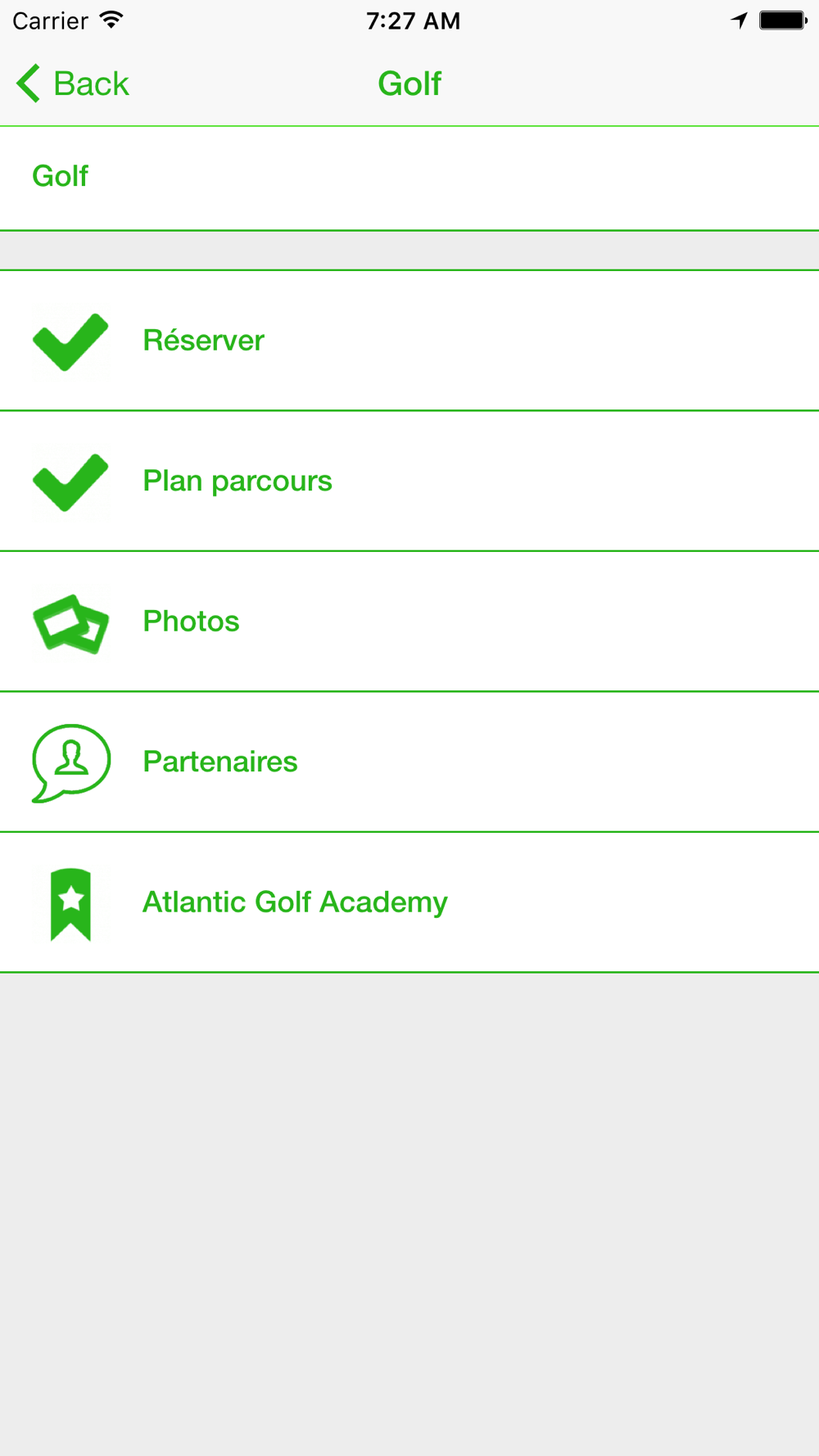Select Atlantic Golf Academy

409,902
